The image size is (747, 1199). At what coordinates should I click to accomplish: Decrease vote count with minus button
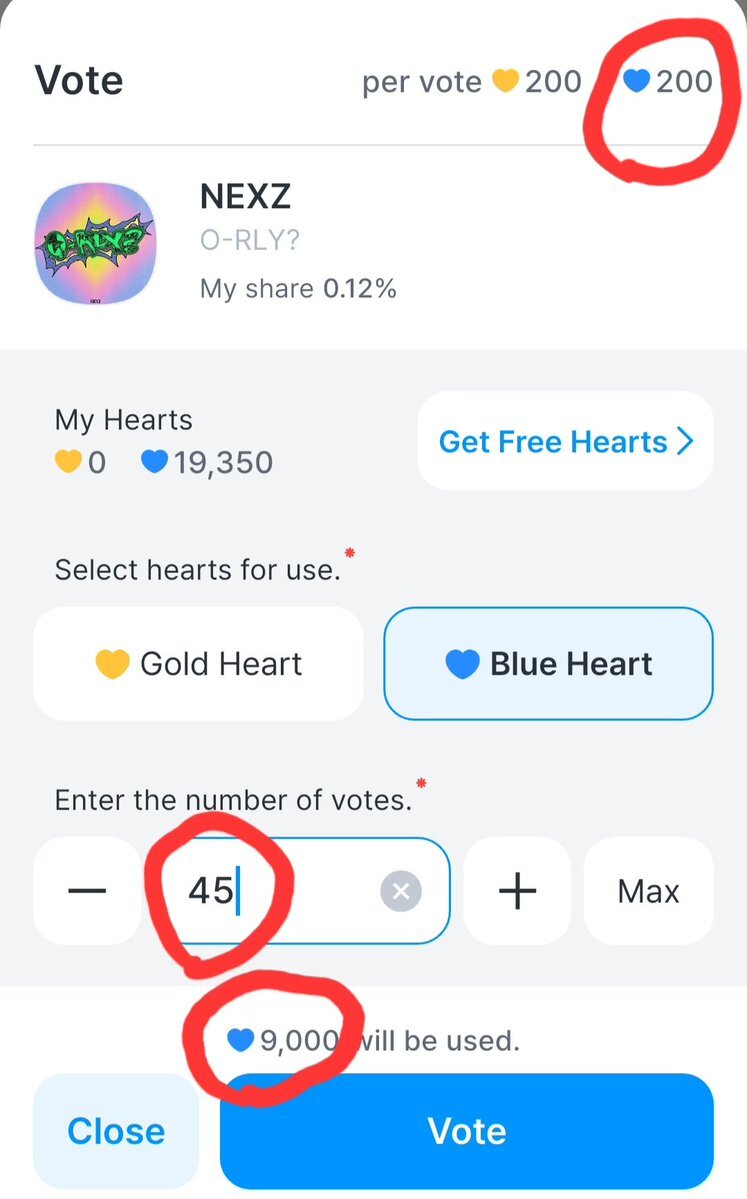click(87, 891)
